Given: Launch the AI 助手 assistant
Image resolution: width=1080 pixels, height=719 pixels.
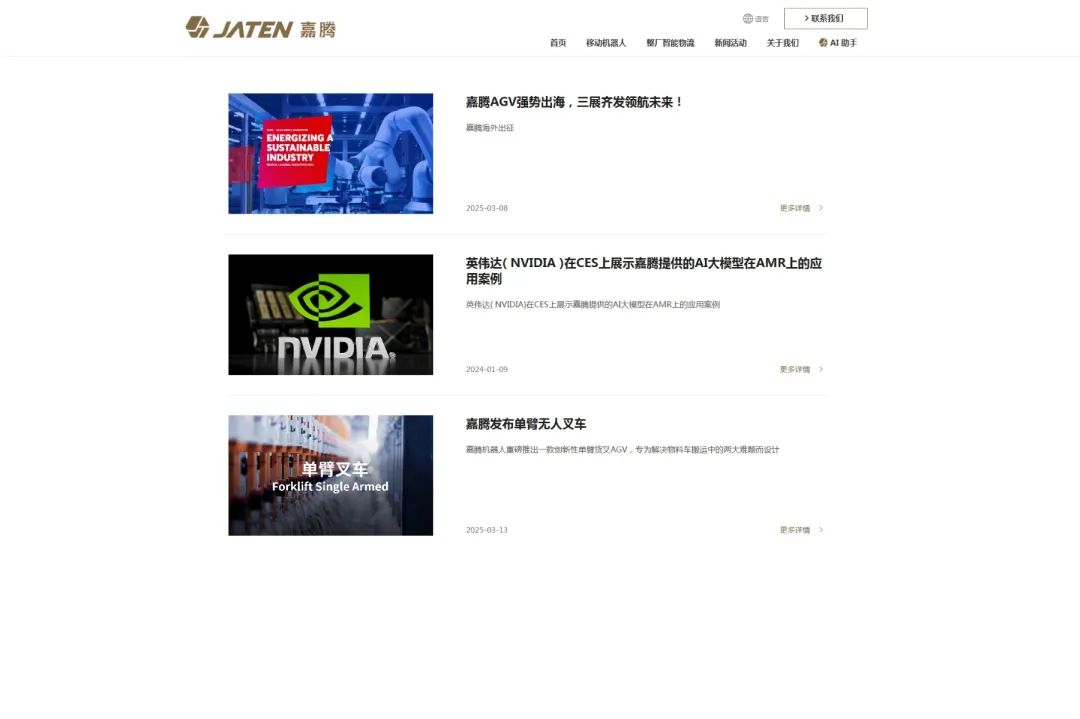Looking at the screenshot, I should 838,43.
